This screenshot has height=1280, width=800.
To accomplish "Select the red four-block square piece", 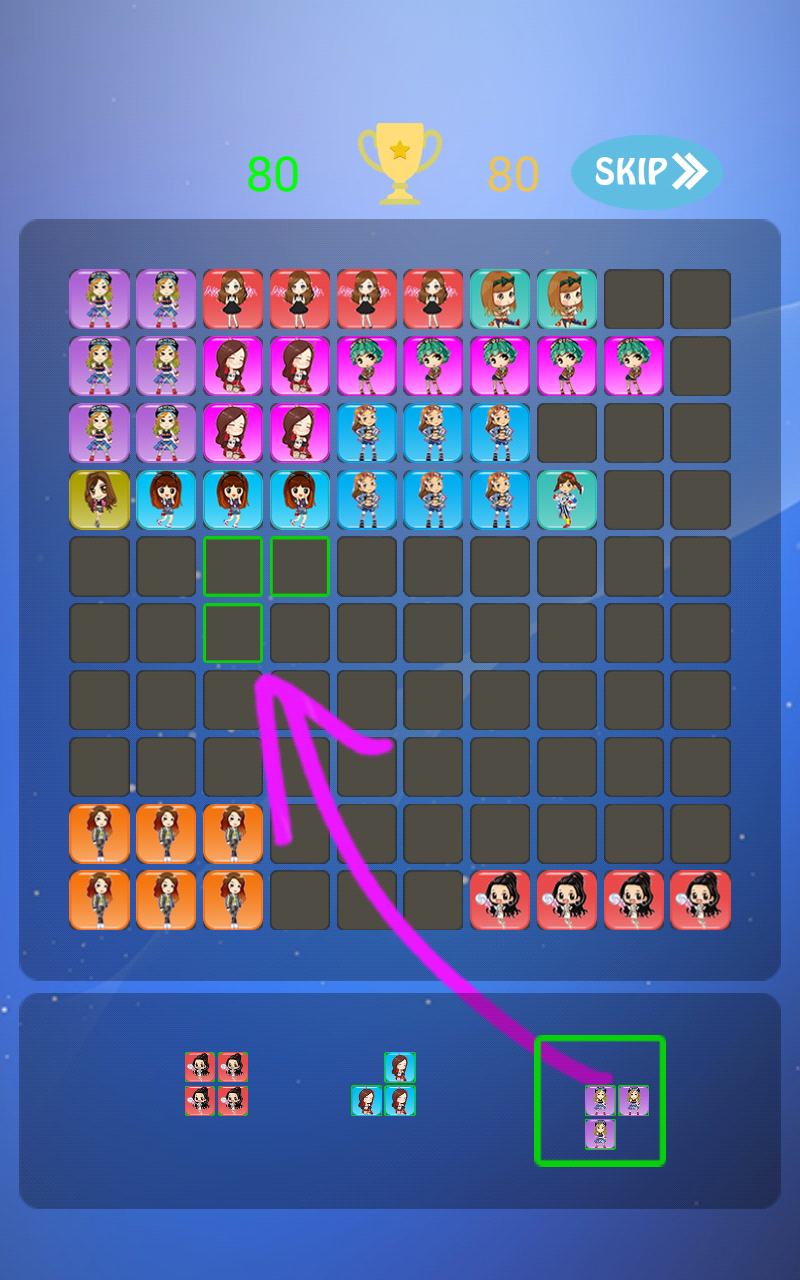I will 216,1083.
